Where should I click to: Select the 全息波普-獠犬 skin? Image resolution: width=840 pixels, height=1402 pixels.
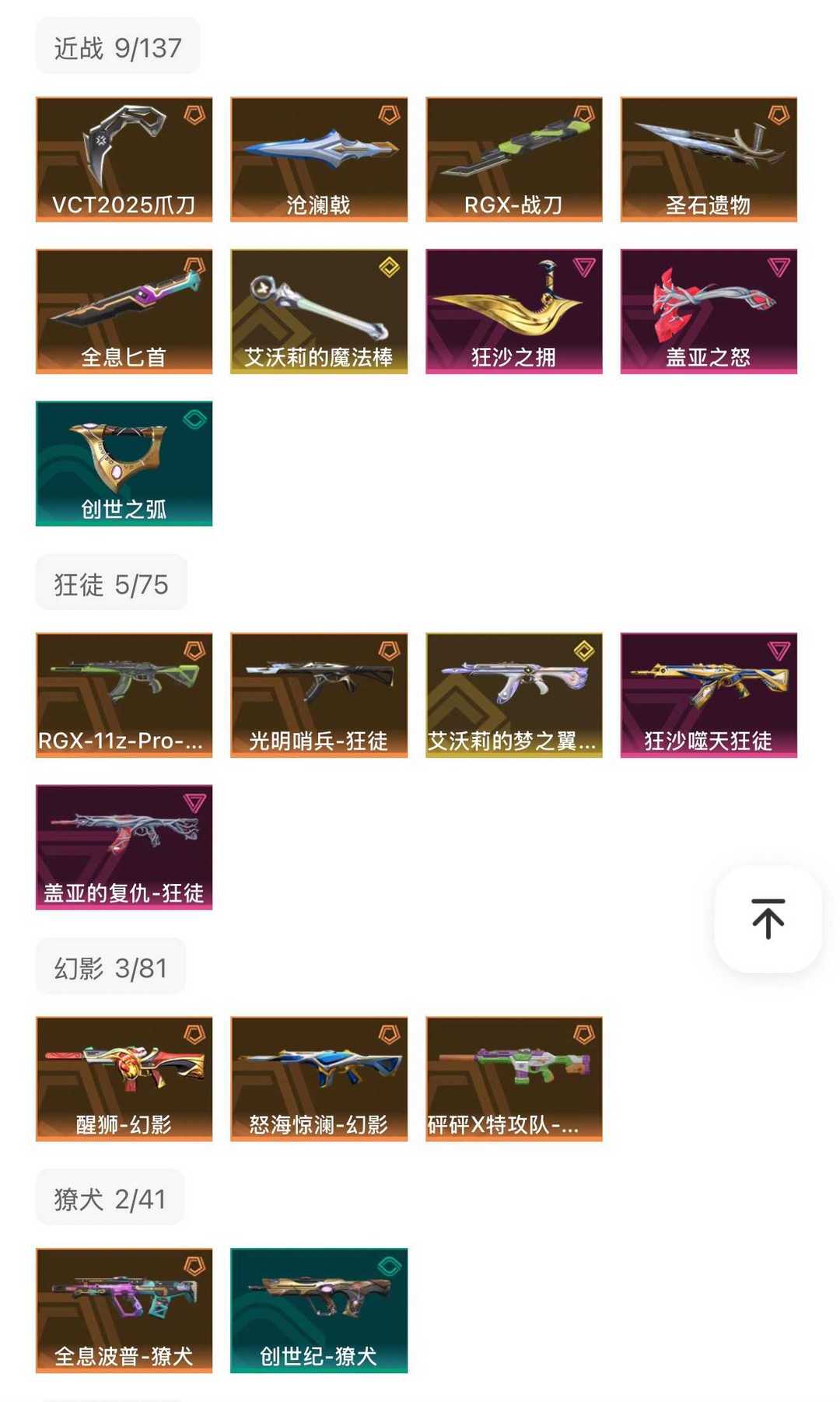click(124, 1310)
